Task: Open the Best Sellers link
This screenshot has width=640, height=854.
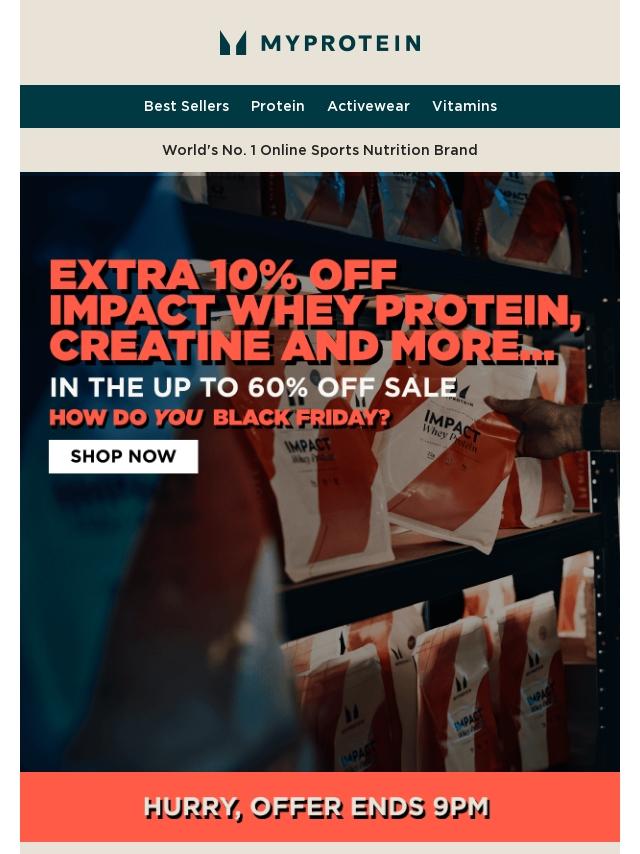Action: point(186,106)
